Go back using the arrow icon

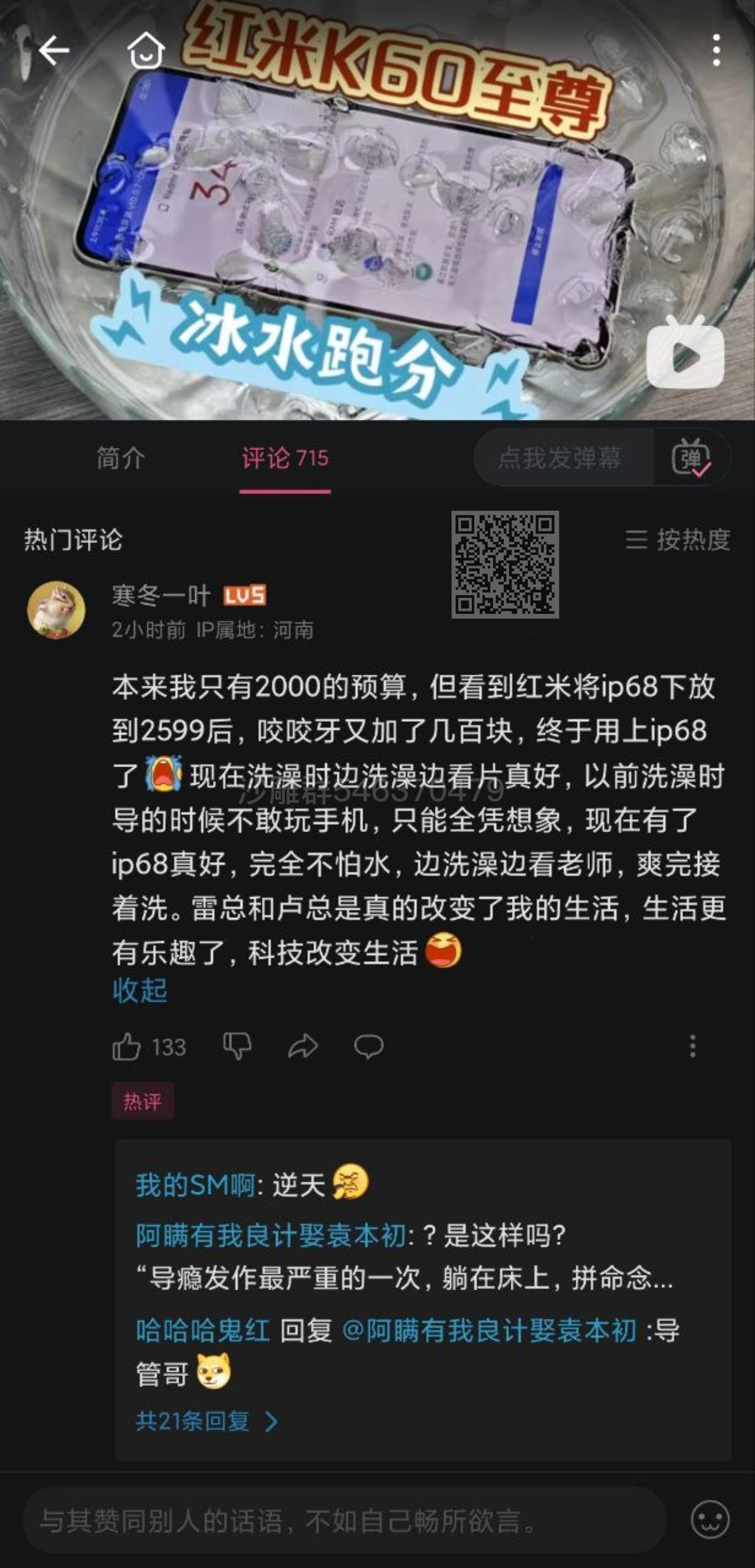pyautogui.click(x=54, y=50)
